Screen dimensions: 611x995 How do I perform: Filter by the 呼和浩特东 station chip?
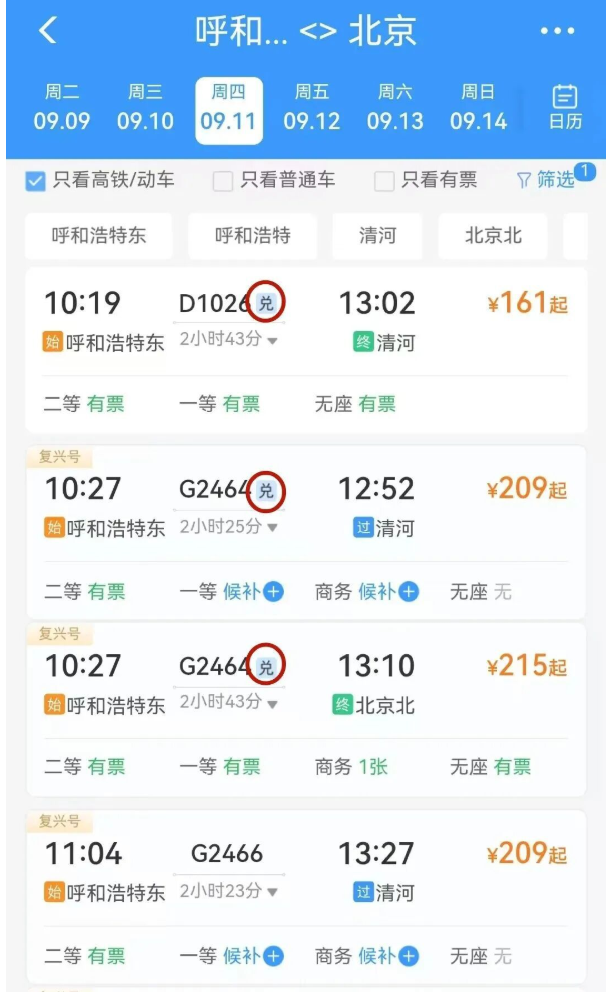(x=99, y=236)
